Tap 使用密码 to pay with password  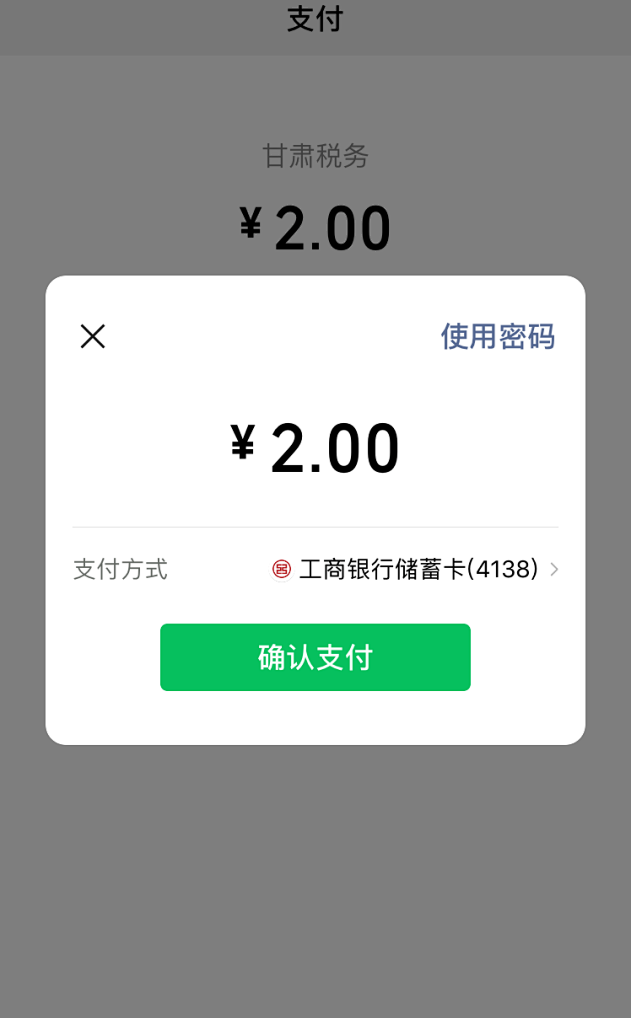point(498,336)
